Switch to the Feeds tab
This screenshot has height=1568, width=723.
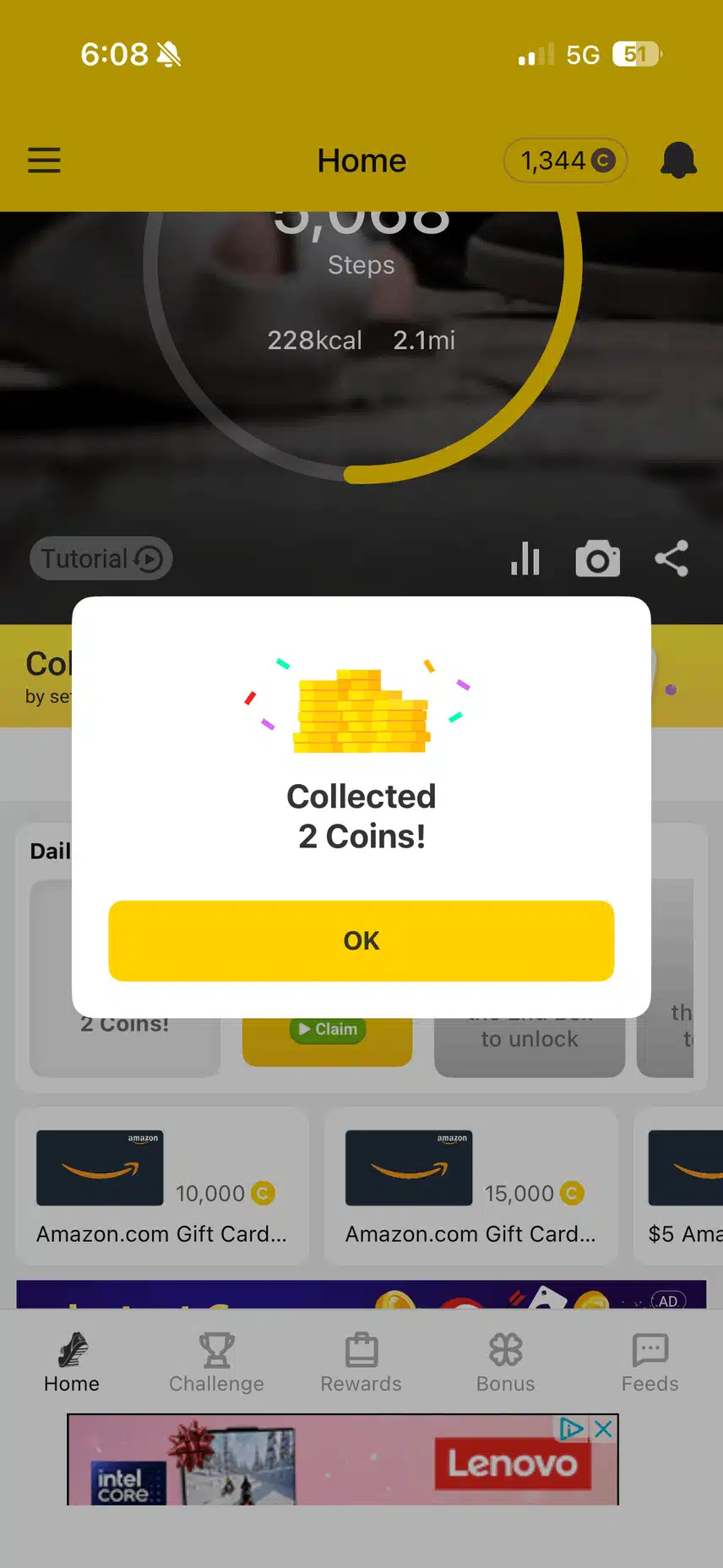tap(650, 1362)
